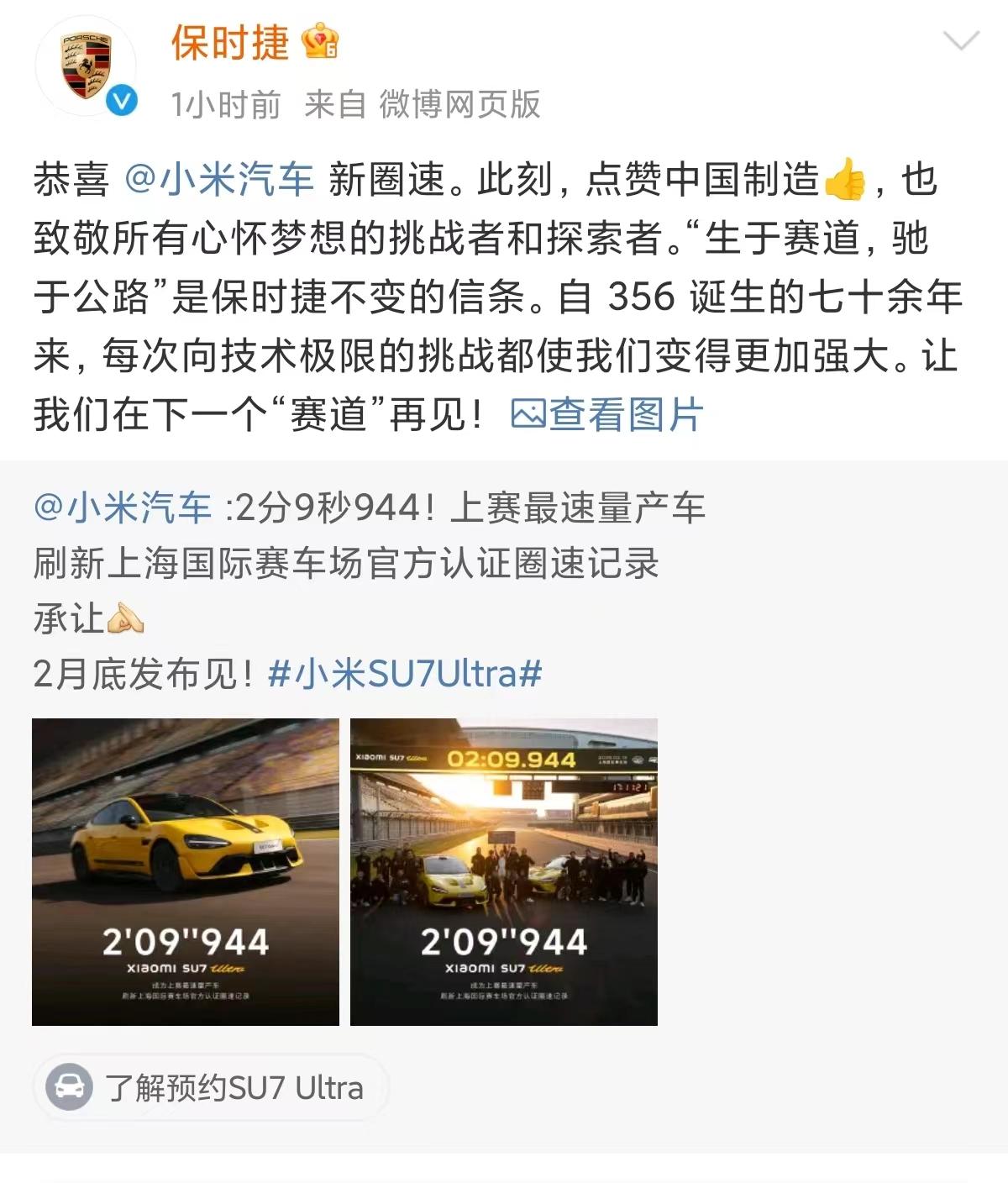Open the Porsche profile avatar
This screenshot has width=1008, height=1183.
(x=86, y=66)
